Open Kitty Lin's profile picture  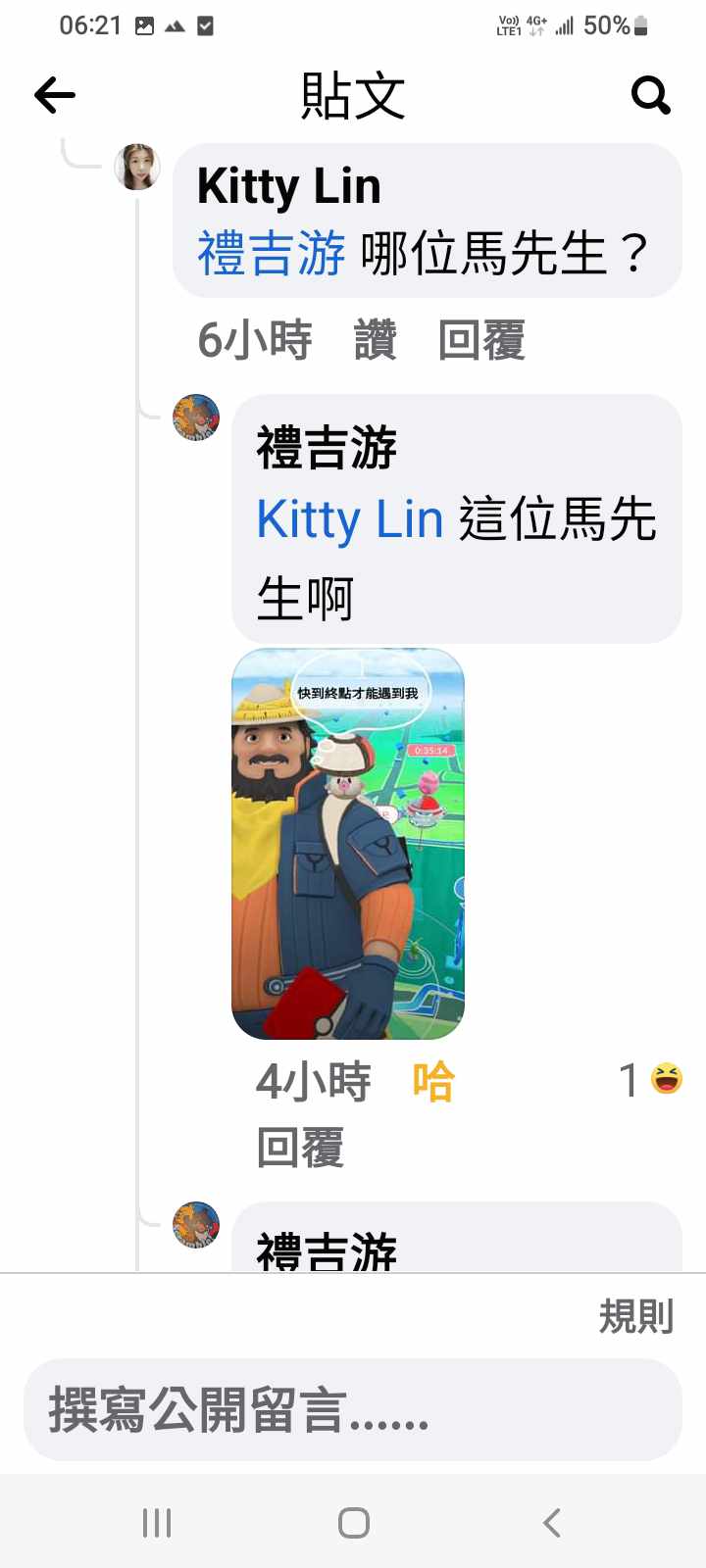(x=137, y=167)
